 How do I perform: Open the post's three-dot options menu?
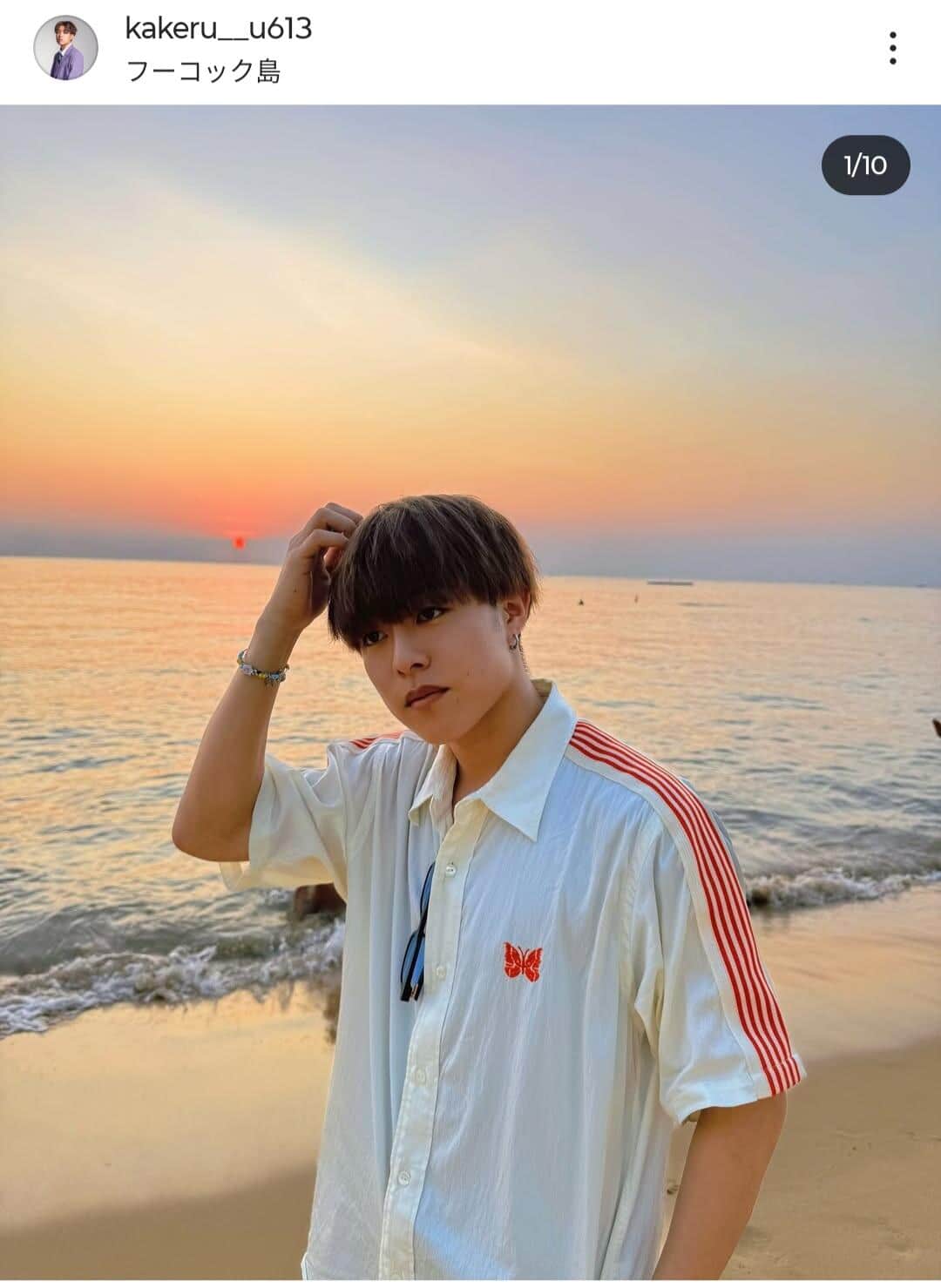click(892, 49)
